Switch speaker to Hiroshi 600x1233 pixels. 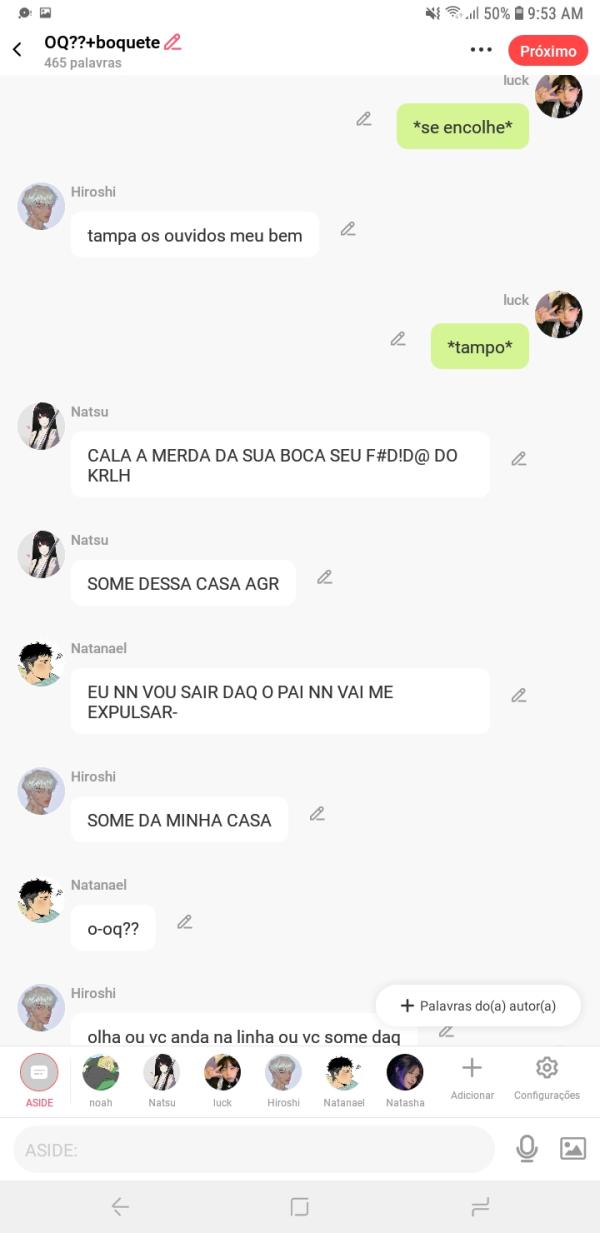[x=283, y=1078]
